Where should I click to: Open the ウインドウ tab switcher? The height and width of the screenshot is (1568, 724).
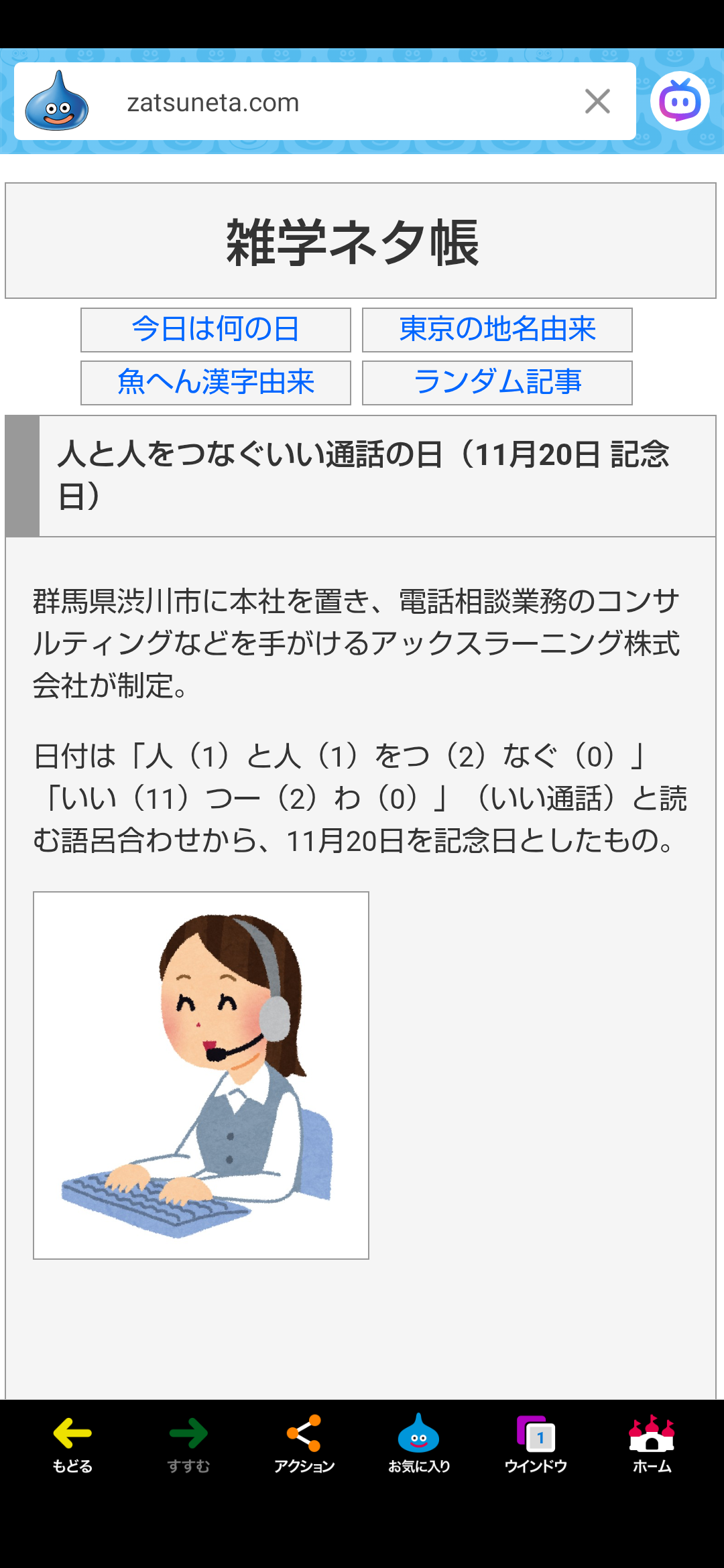pos(536,1443)
